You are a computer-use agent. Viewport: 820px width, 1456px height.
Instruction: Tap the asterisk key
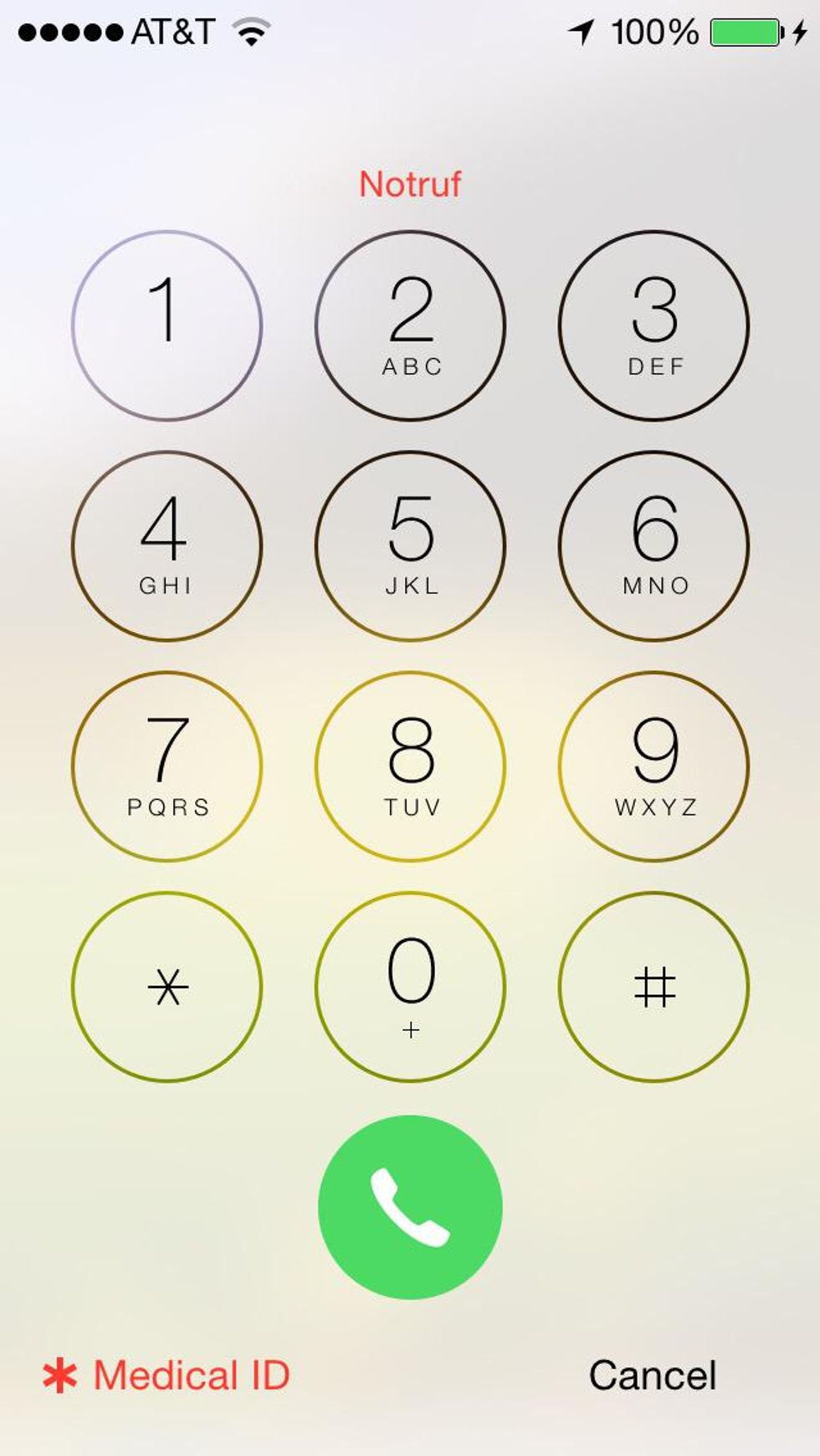(x=167, y=987)
